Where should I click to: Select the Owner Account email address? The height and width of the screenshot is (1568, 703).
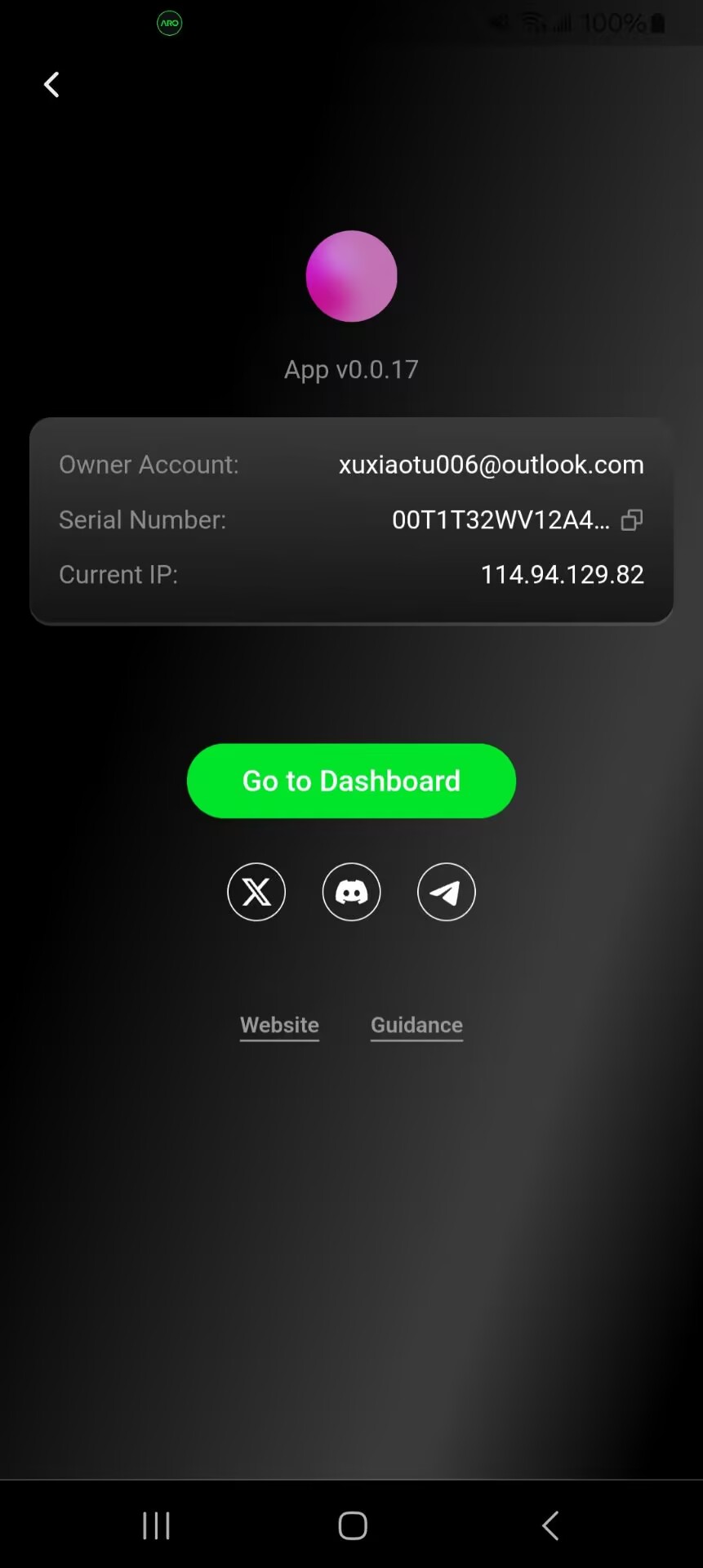(x=492, y=464)
